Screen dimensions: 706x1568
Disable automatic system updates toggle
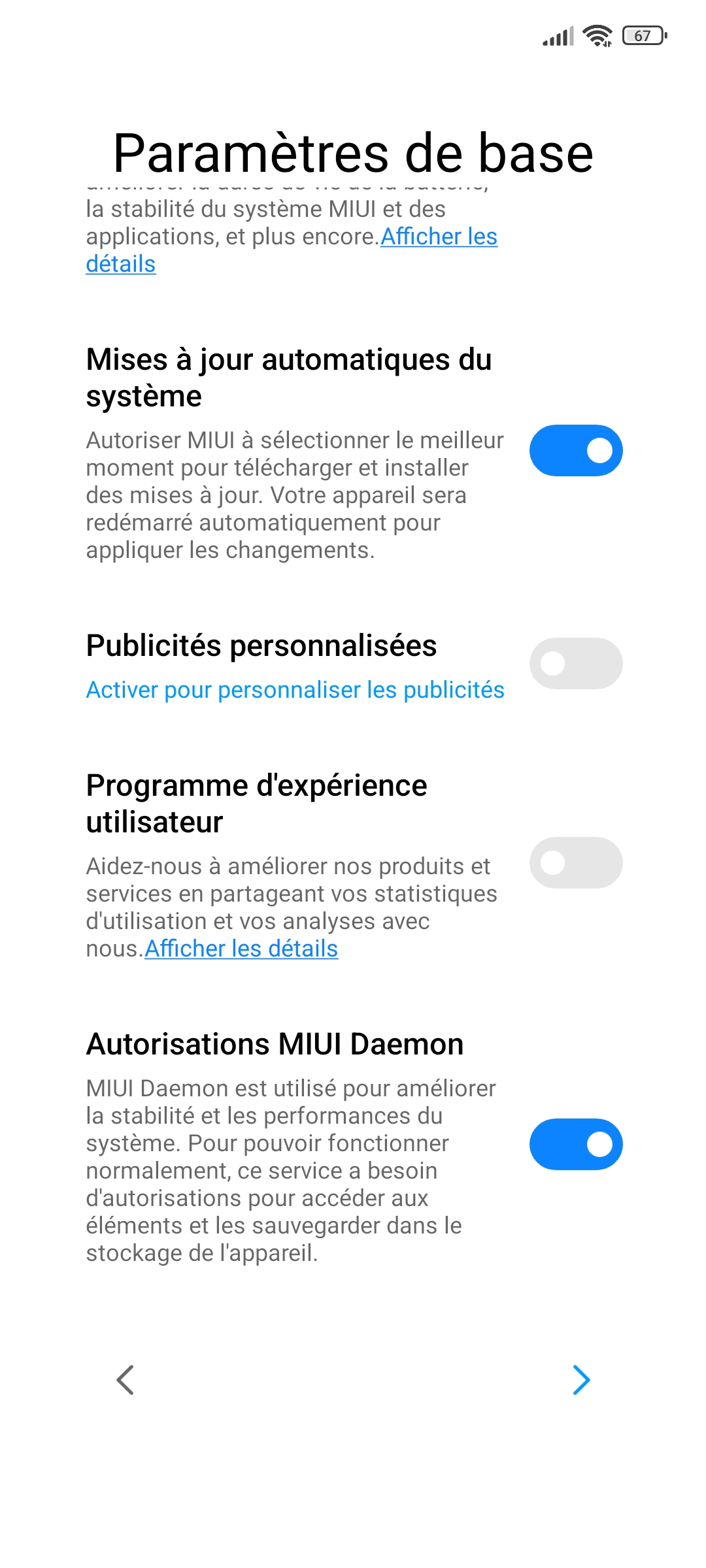(575, 451)
